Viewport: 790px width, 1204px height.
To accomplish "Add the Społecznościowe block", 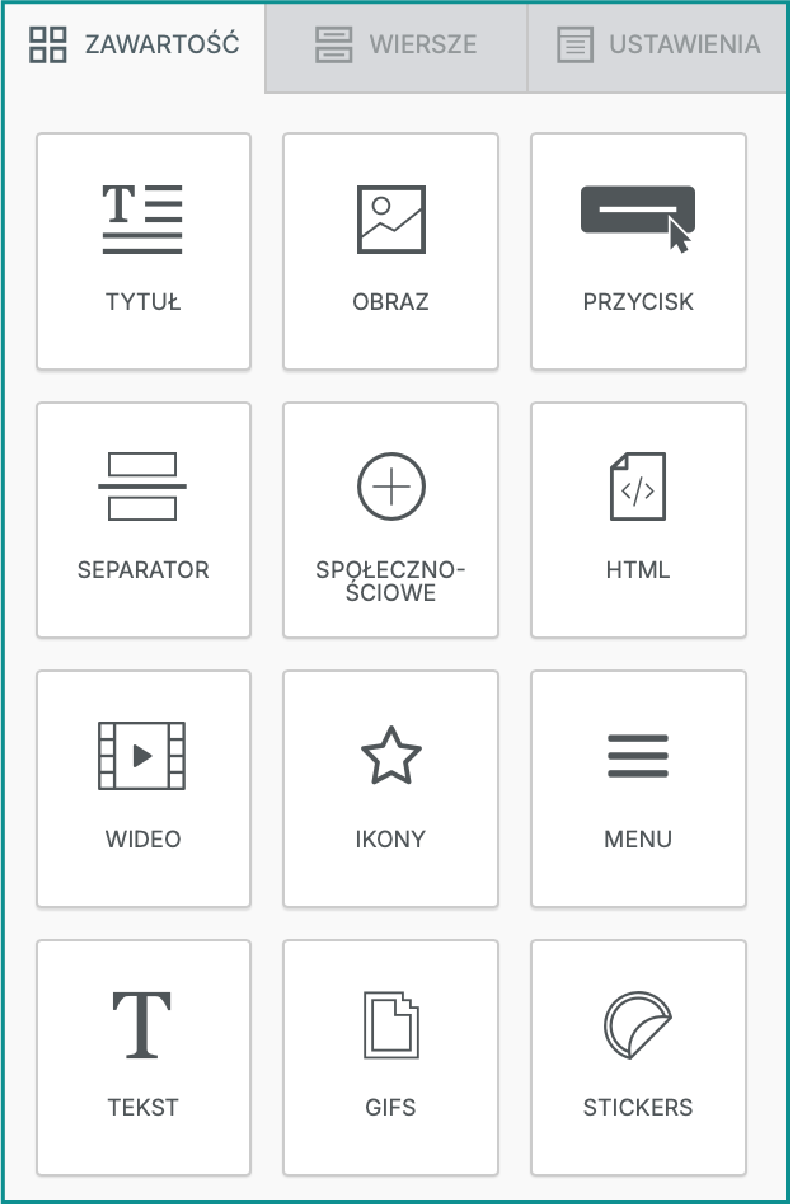I will [390, 519].
